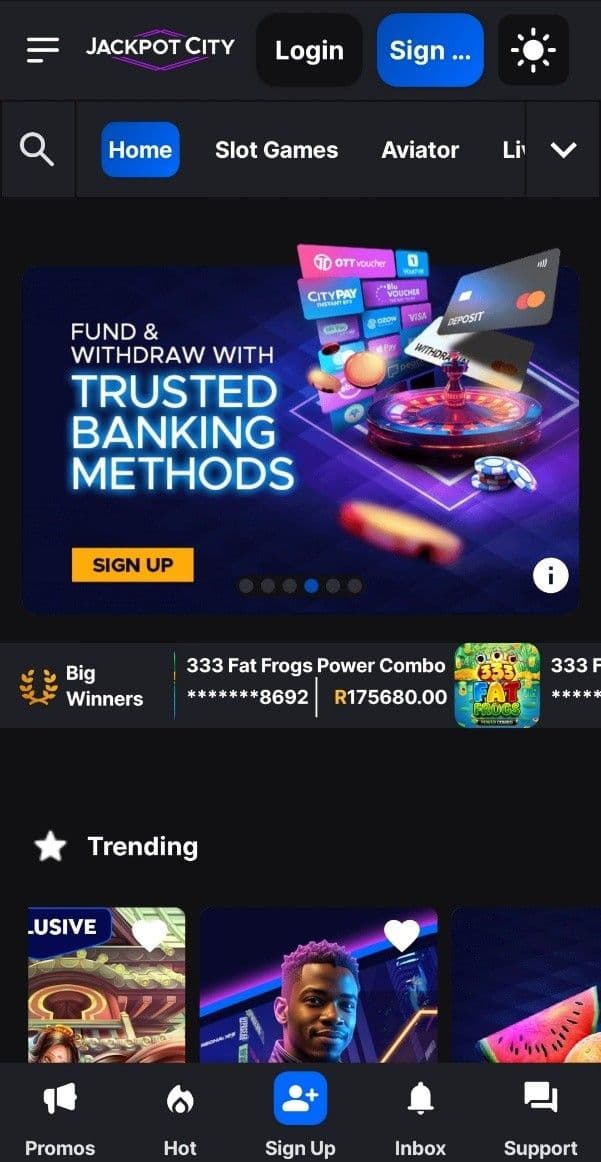
Task: Tap the yellow SIGN UP banner button
Action: tap(132, 565)
